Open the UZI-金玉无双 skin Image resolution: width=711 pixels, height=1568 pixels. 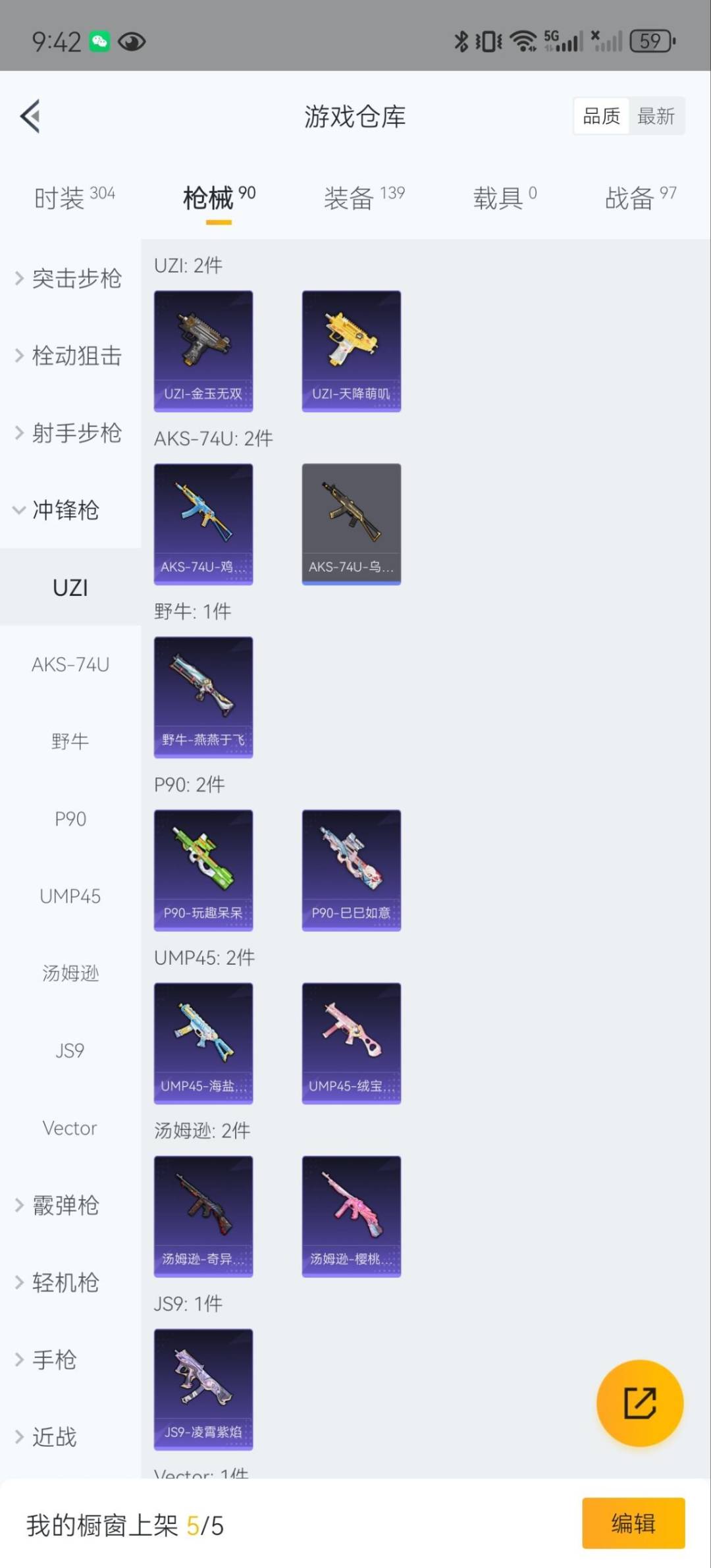(x=203, y=351)
